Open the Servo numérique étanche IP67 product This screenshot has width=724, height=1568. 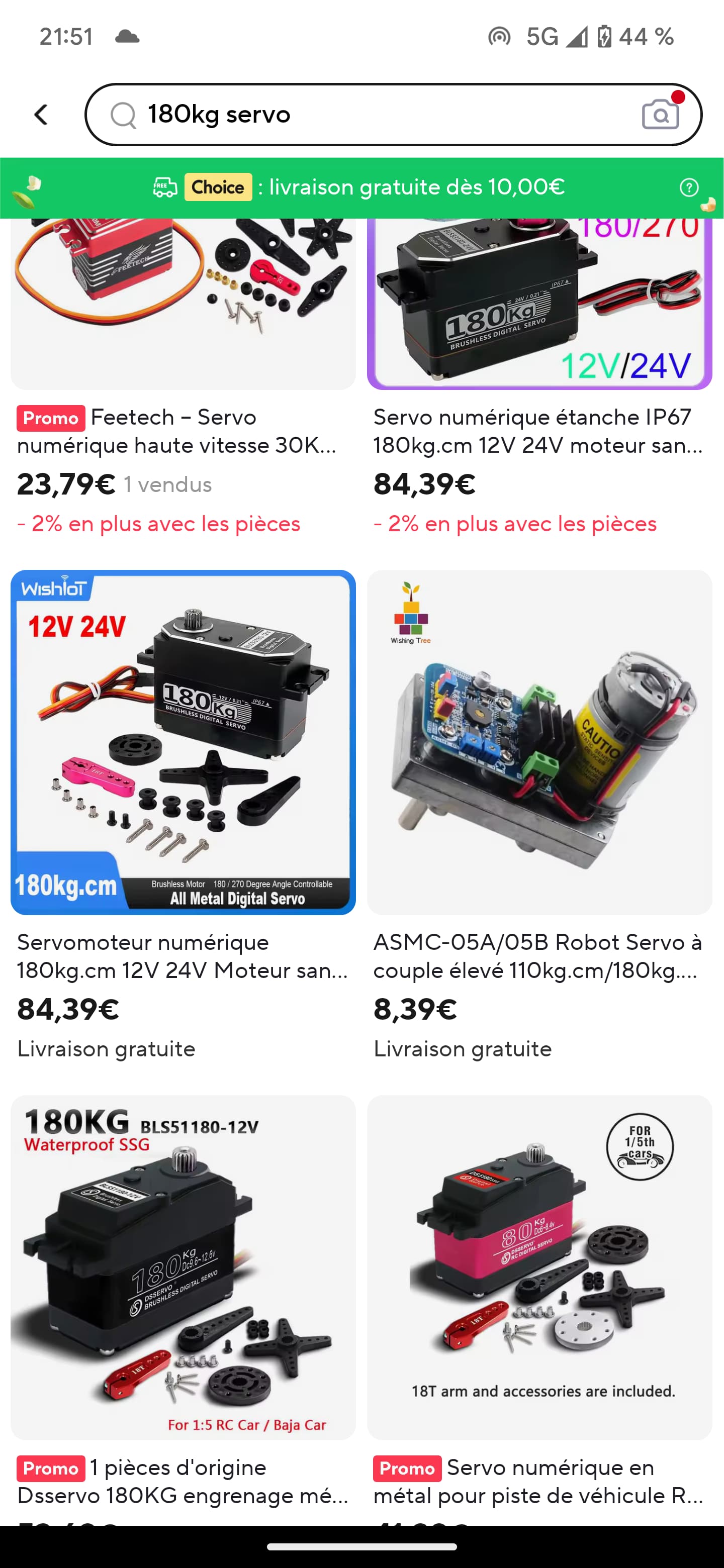(539, 378)
